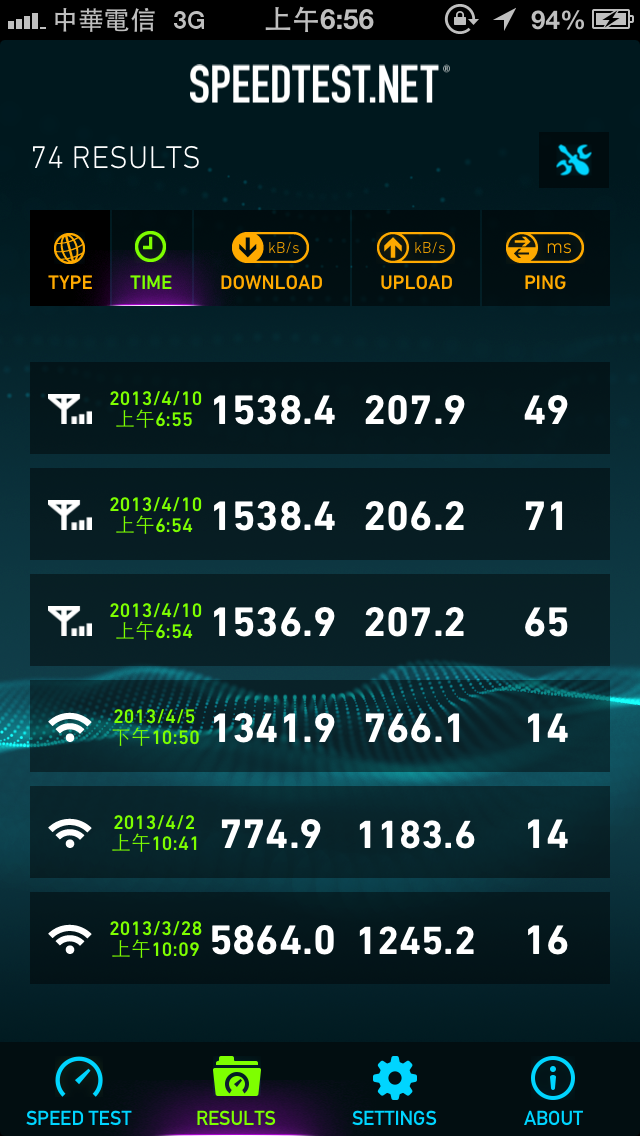Open the 2013/4/5 WiFi result

320,726
